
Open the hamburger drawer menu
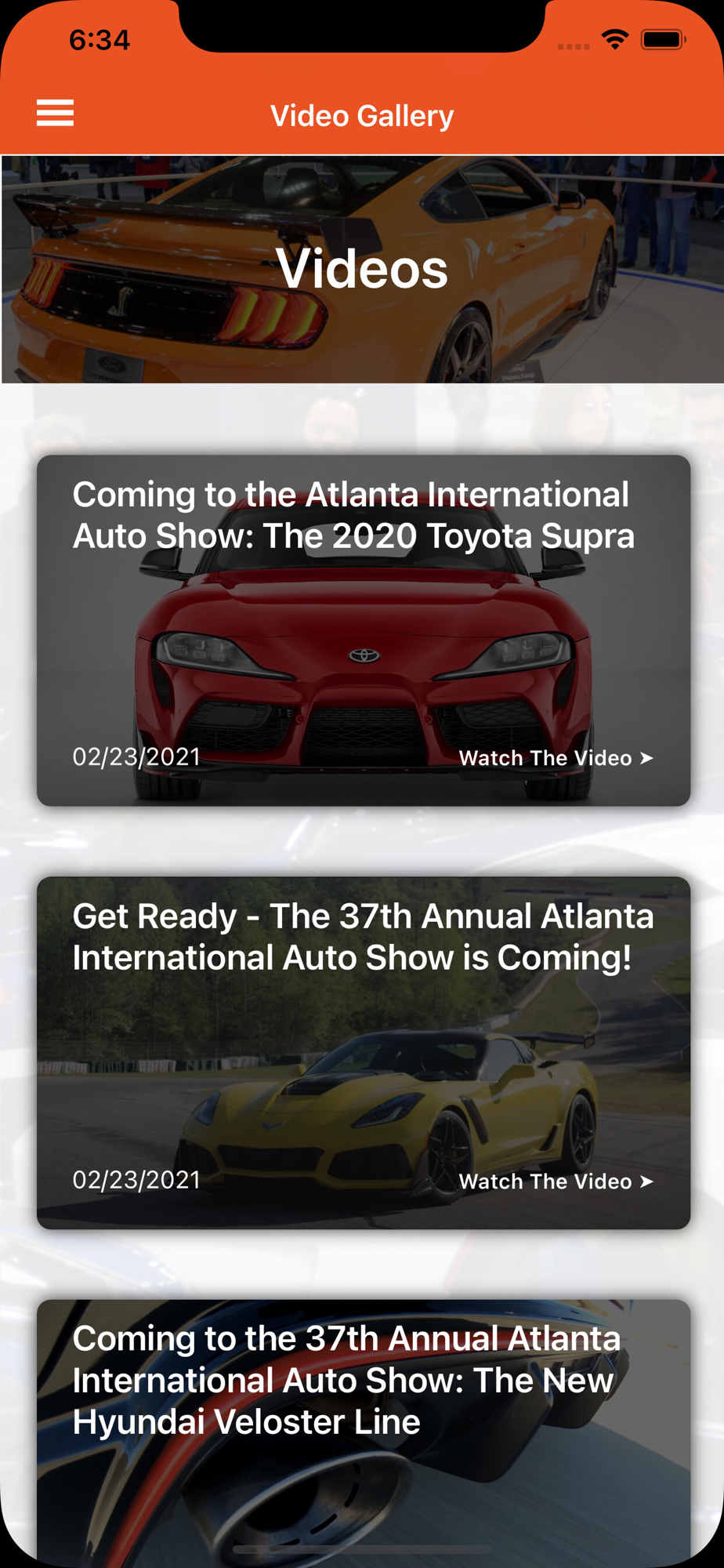[x=55, y=114]
